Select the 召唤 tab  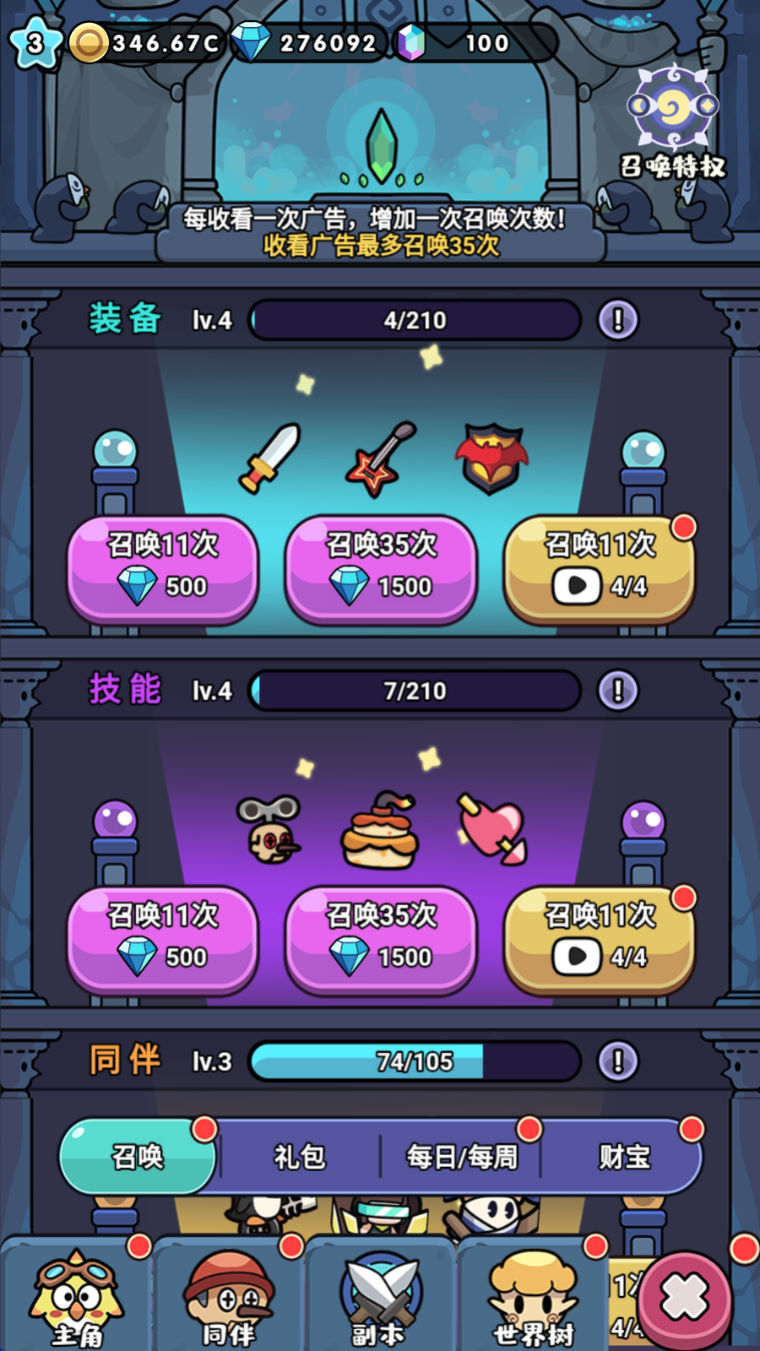138,1157
